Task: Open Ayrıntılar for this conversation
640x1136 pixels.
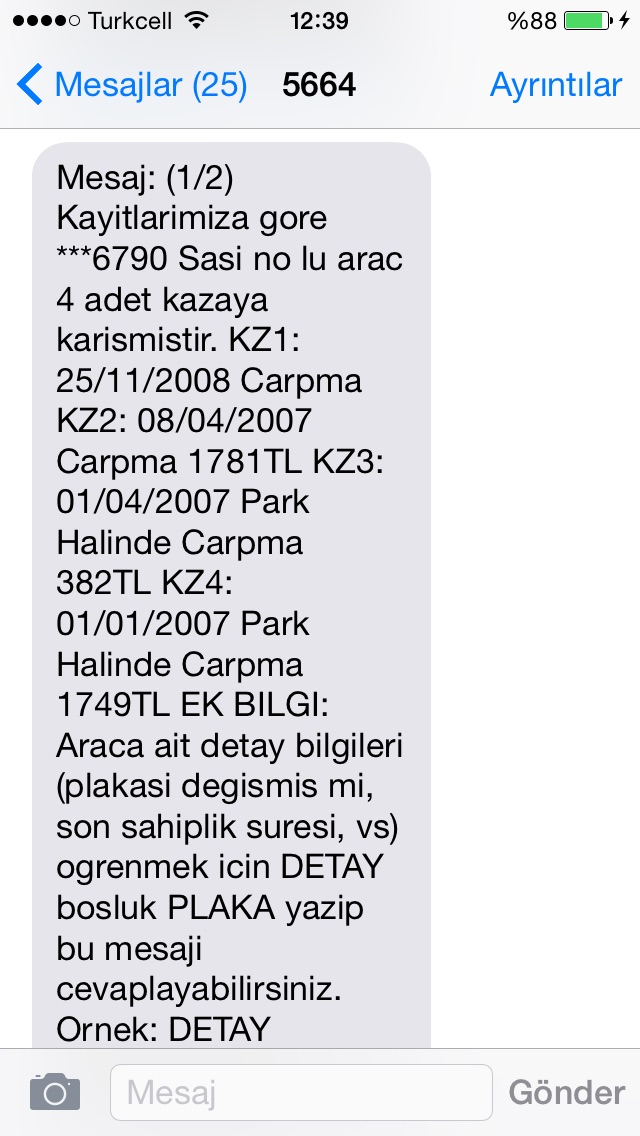Action: tap(556, 85)
